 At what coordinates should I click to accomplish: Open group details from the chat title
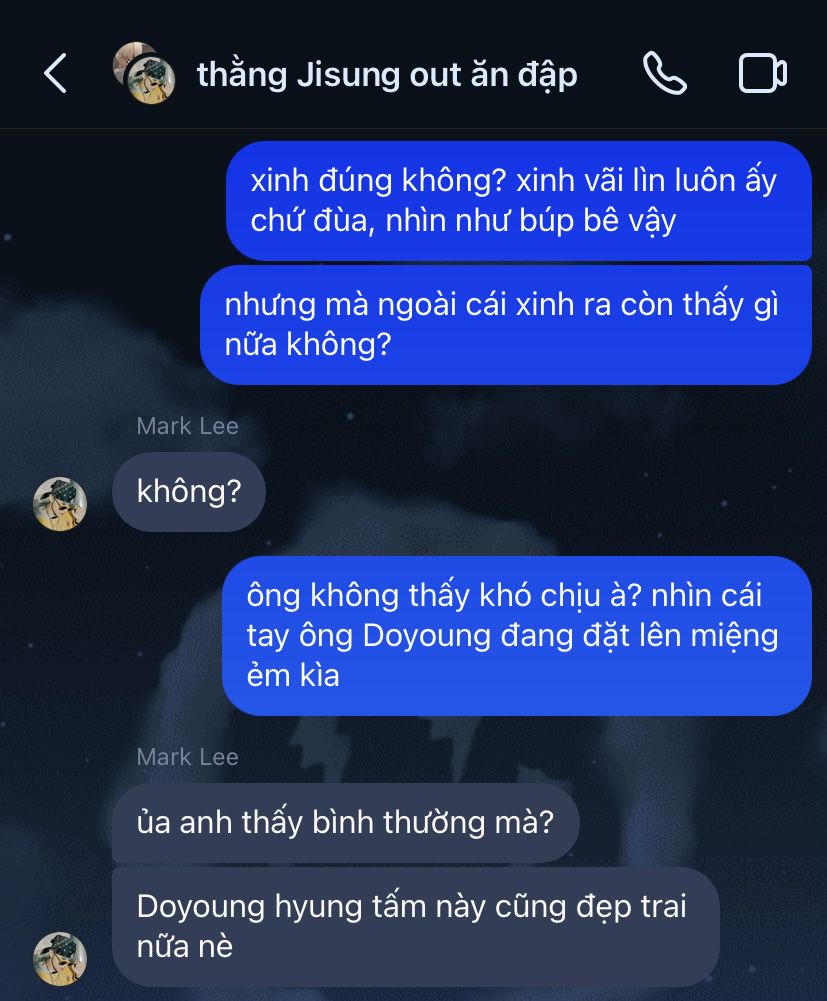coord(387,75)
